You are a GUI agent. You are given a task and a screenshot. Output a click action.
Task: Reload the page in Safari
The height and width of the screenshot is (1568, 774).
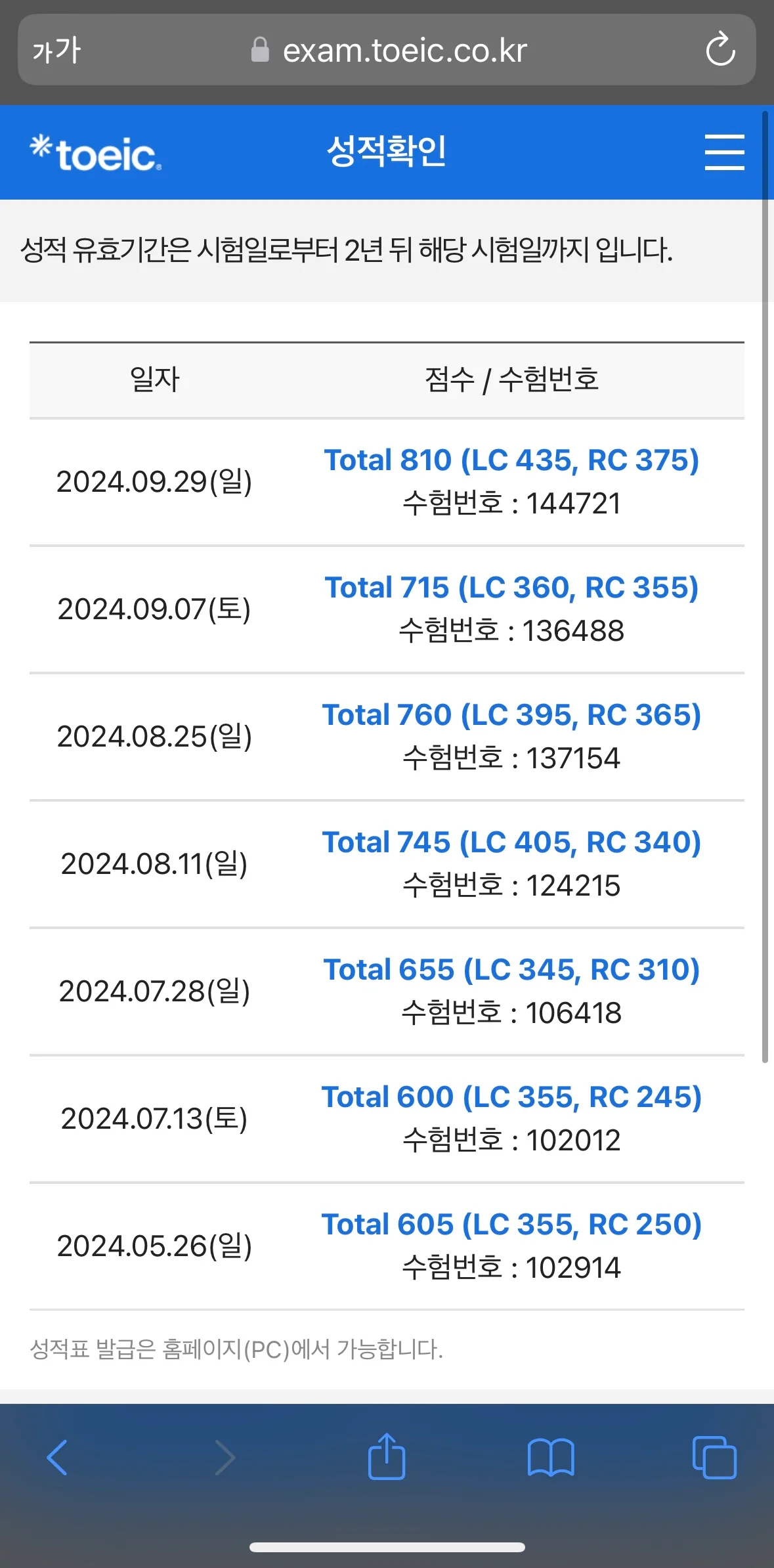720,50
